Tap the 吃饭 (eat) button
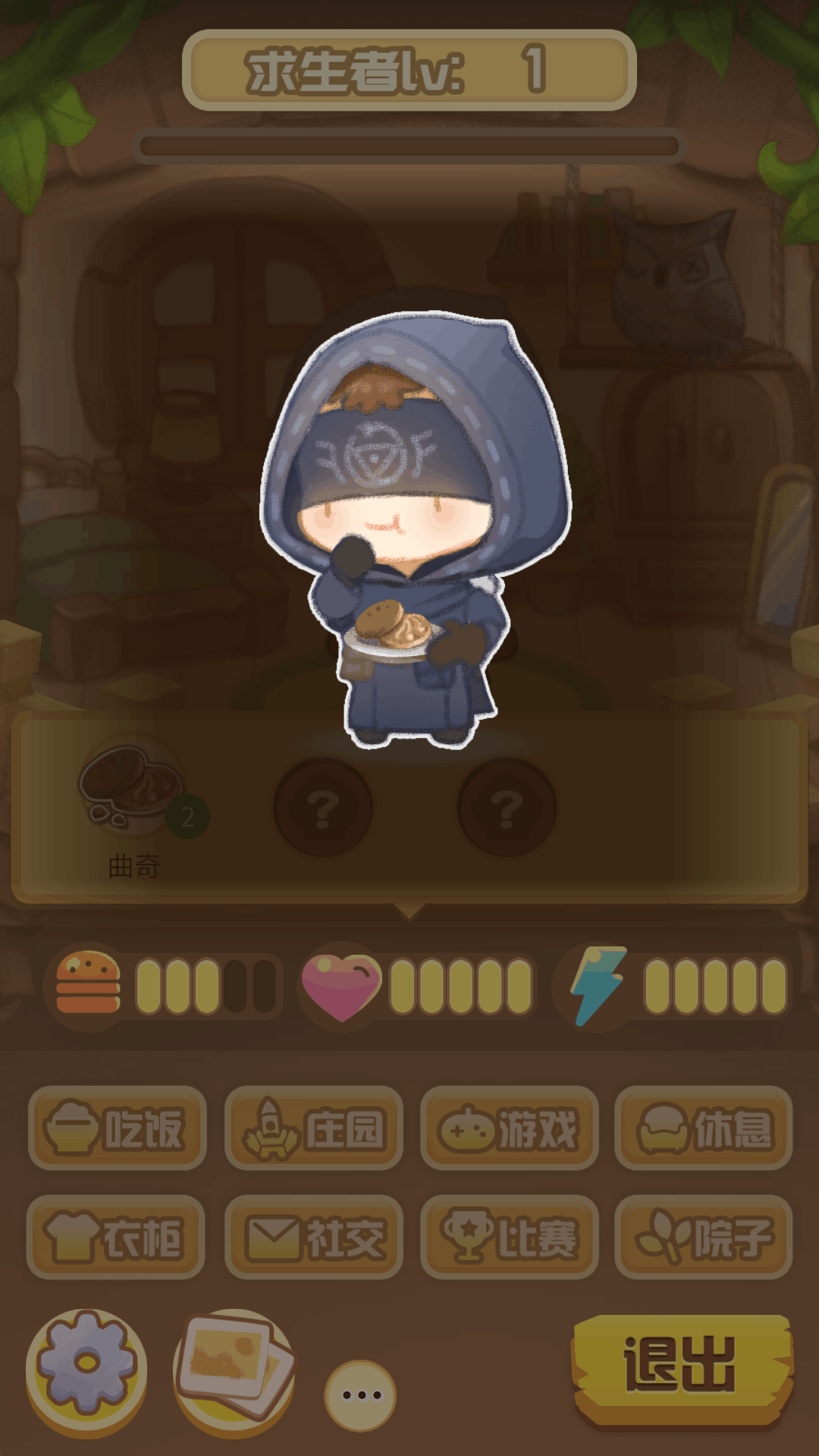The height and width of the screenshot is (1456, 819). click(x=118, y=1128)
